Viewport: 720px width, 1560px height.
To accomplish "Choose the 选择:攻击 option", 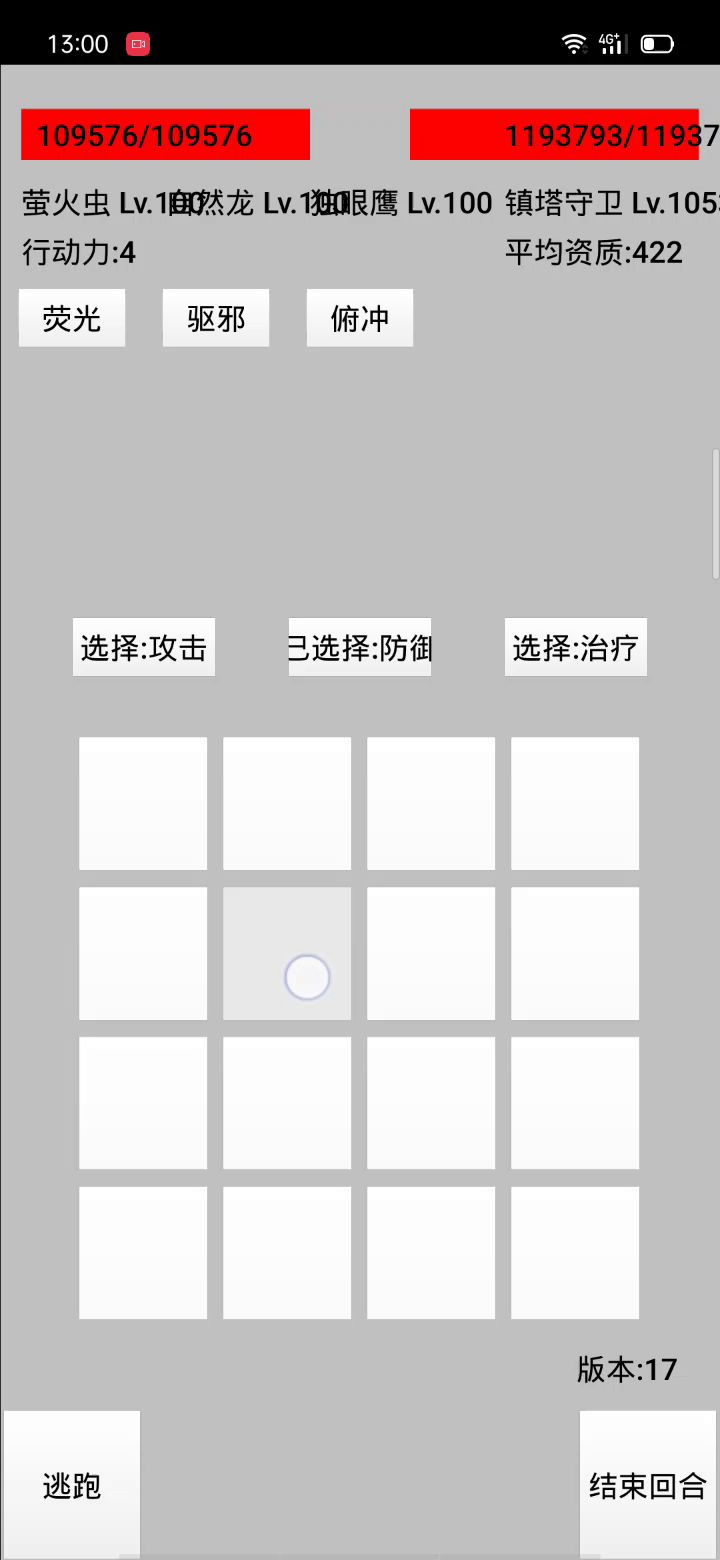I will point(144,647).
